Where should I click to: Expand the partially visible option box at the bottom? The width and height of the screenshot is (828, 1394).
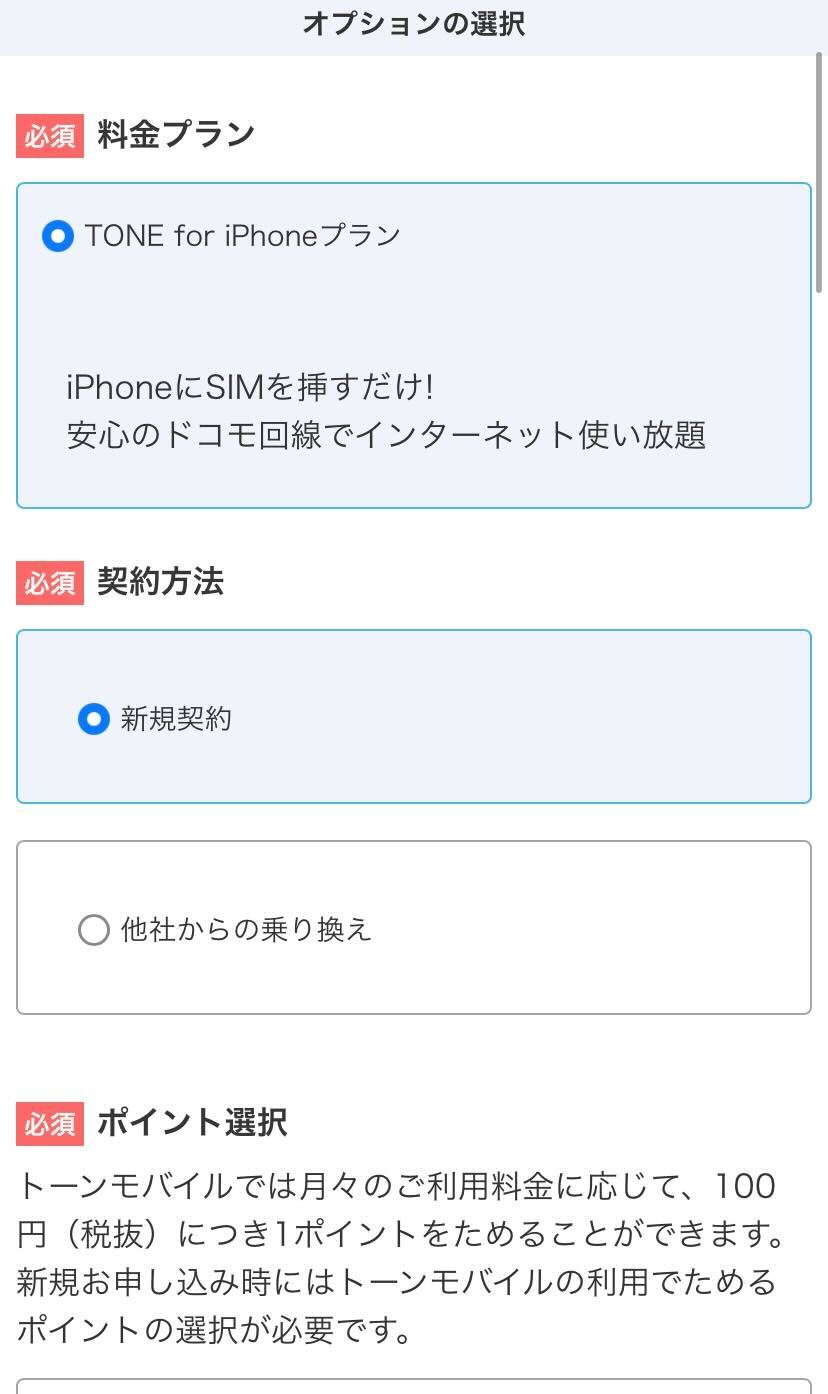pyautogui.click(x=414, y=1388)
